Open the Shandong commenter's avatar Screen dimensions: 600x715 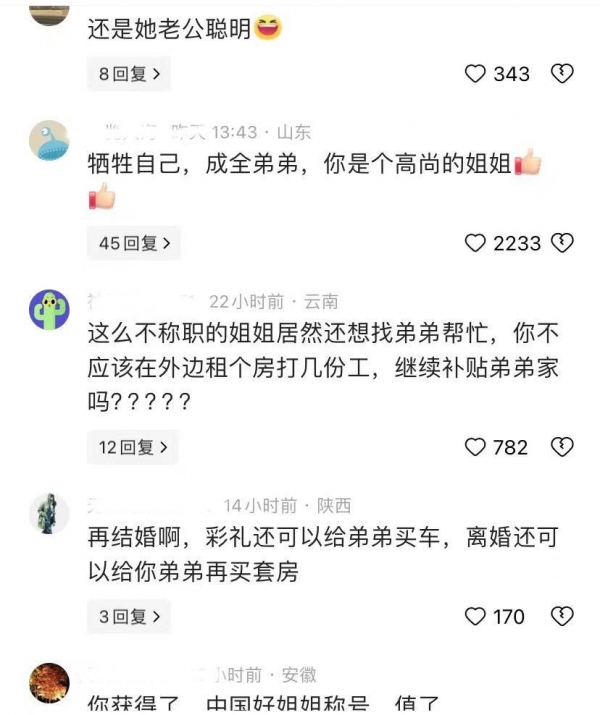tap(48, 142)
